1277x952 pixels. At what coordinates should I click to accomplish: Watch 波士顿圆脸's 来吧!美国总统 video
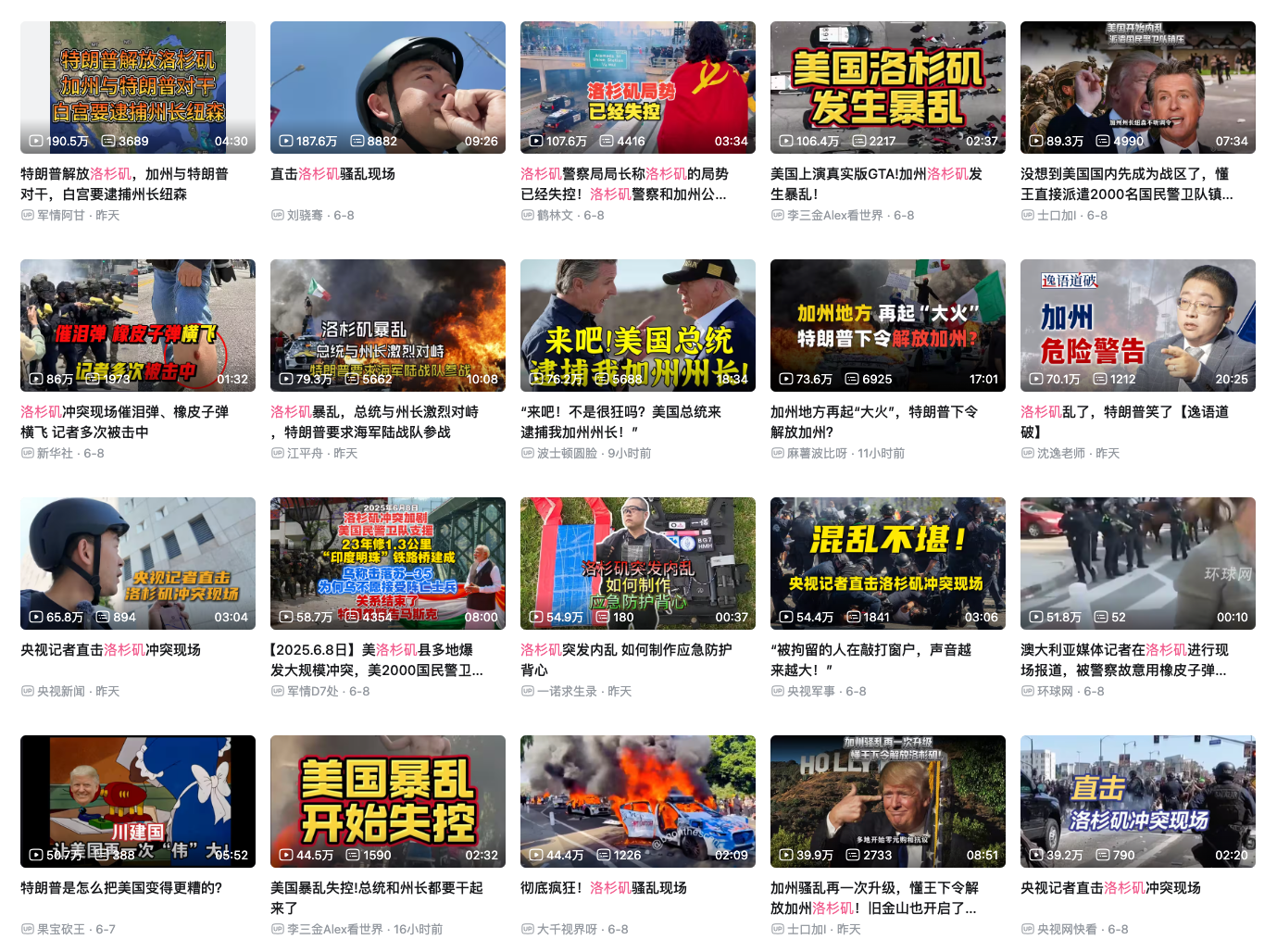[637, 325]
